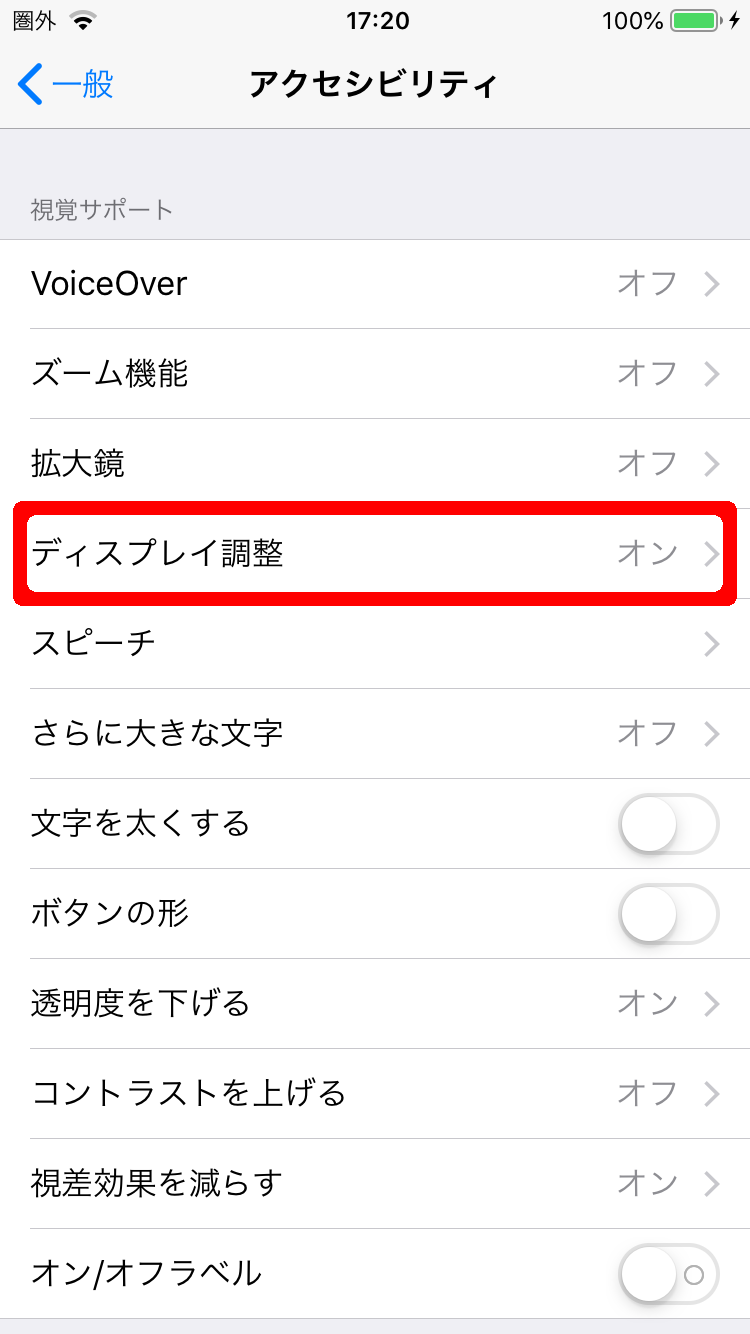Open the 拡大鏡 option
Viewport: 750px width, 1334px height.
point(375,464)
